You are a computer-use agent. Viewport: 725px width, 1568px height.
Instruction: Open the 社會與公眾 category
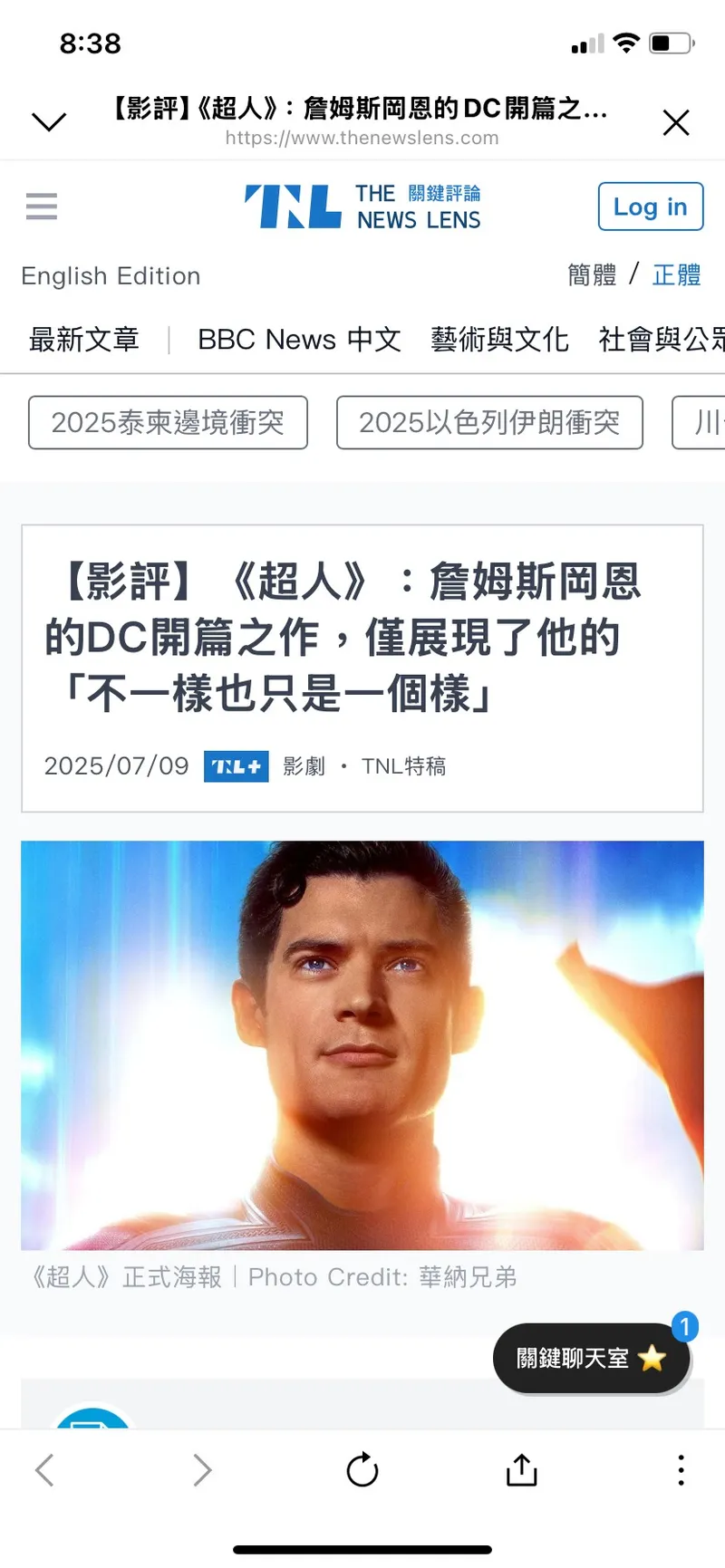(x=662, y=340)
